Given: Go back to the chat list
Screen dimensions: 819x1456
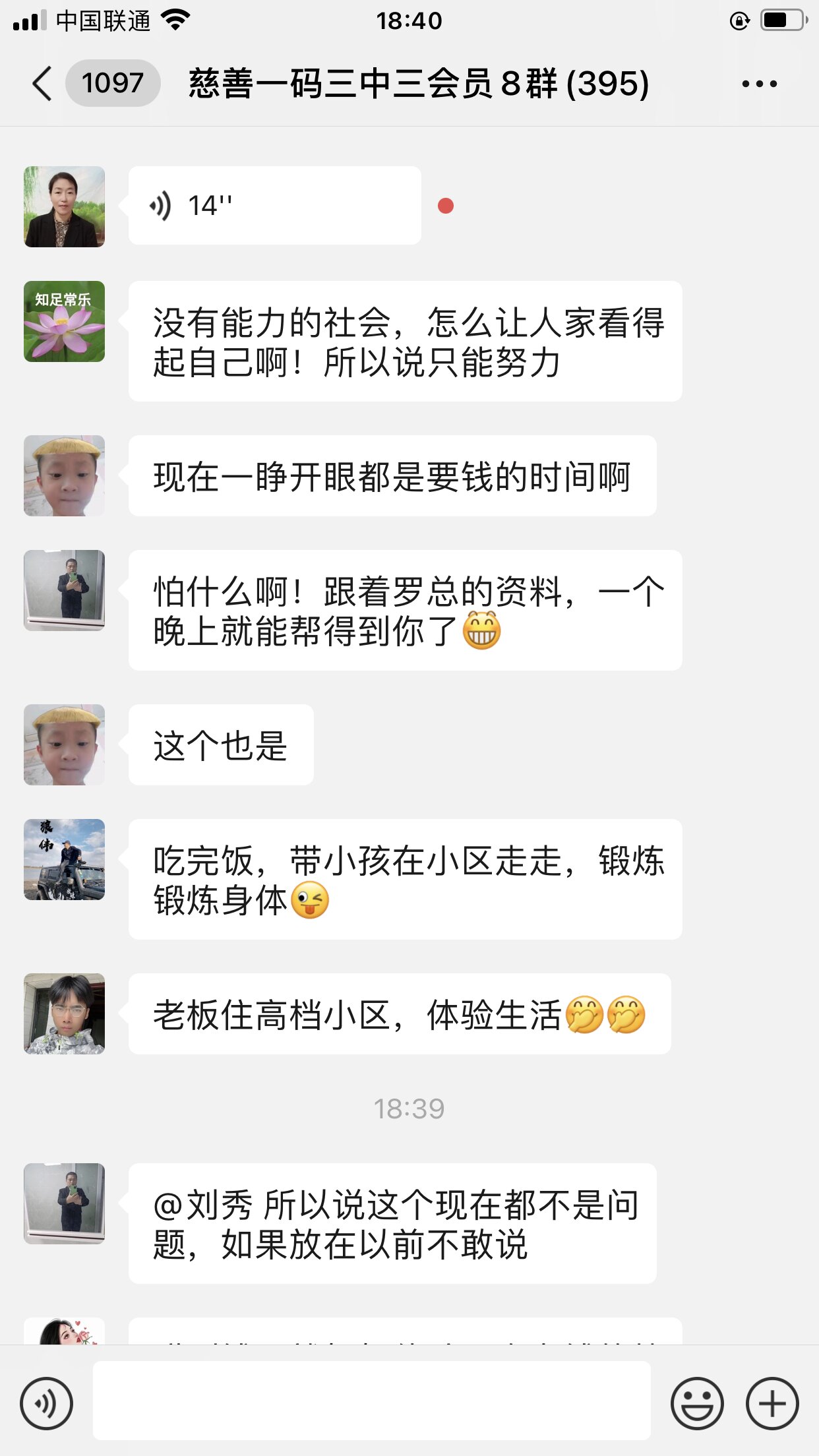Looking at the screenshot, I should 43,84.
